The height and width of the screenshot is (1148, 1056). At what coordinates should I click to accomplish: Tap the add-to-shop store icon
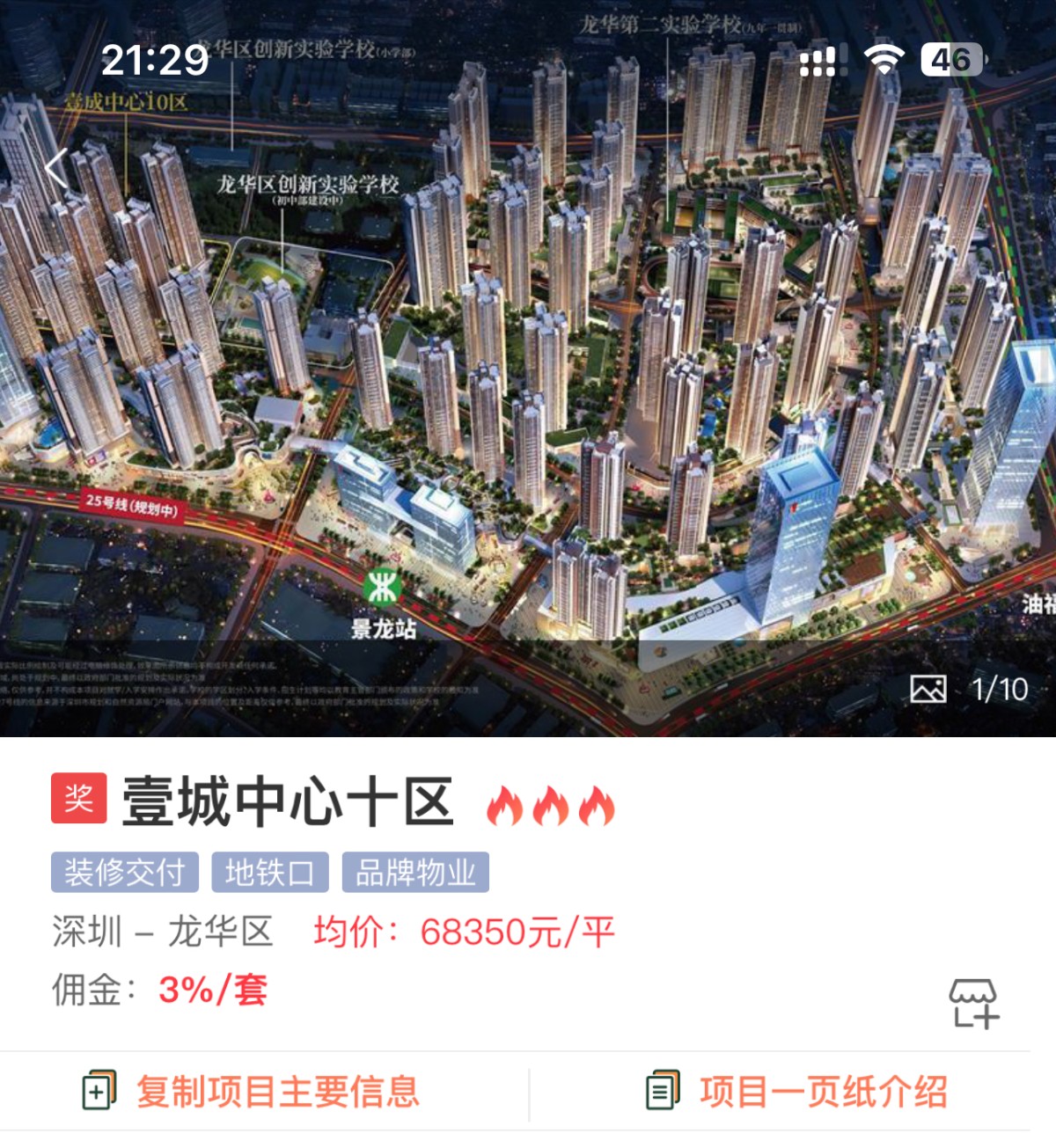(973, 1003)
